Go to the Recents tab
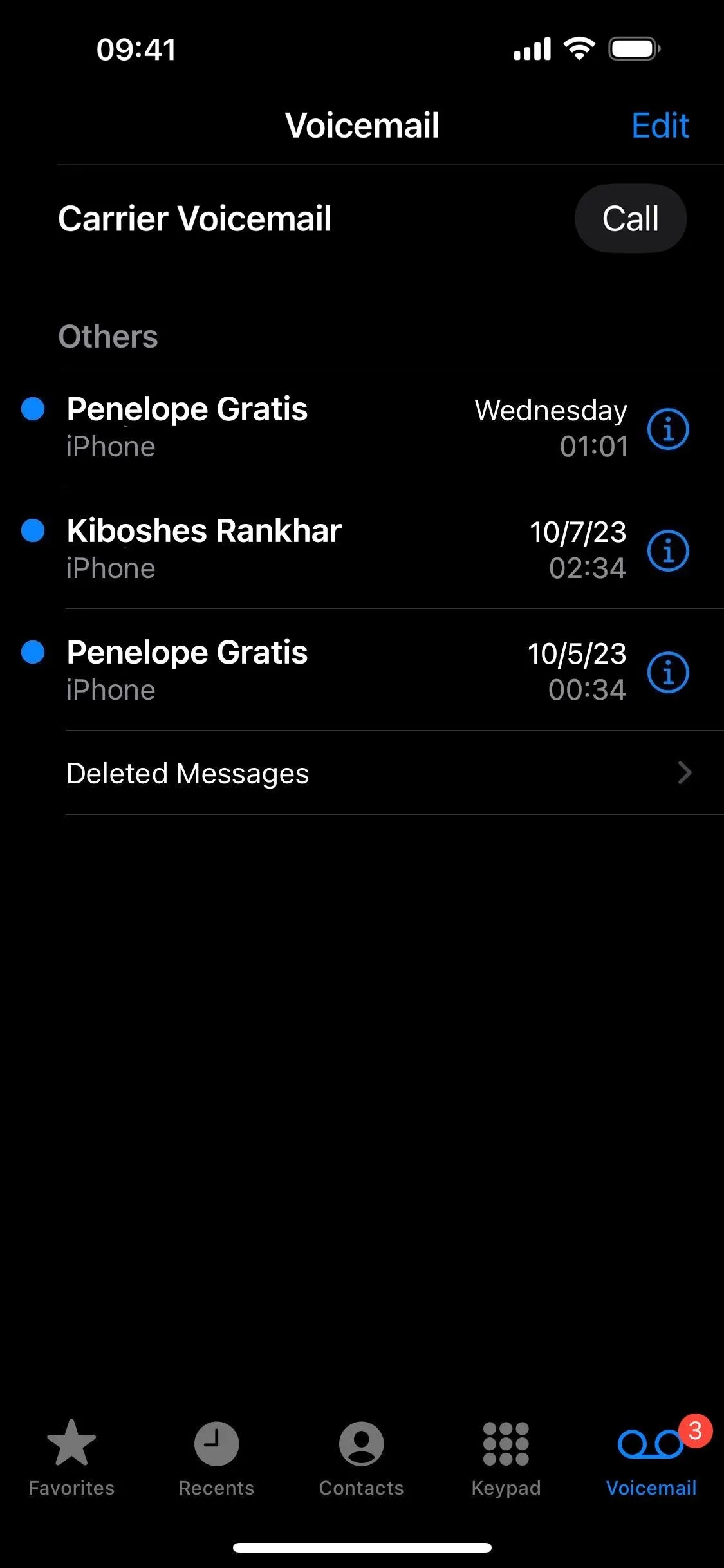 coord(216,1459)
